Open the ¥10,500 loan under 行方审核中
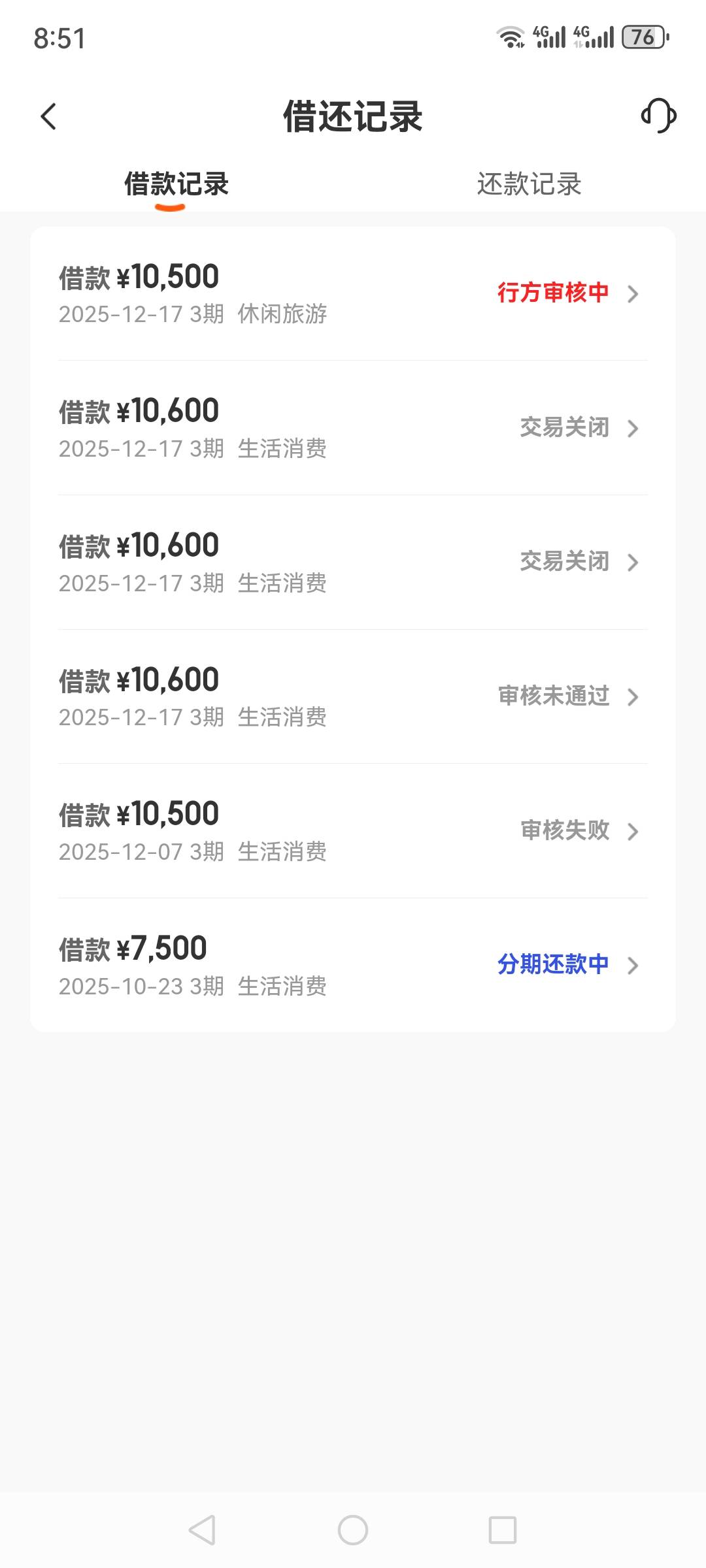Image resolution: width=706 pixels, height=1568 pixels. point(353,294)
